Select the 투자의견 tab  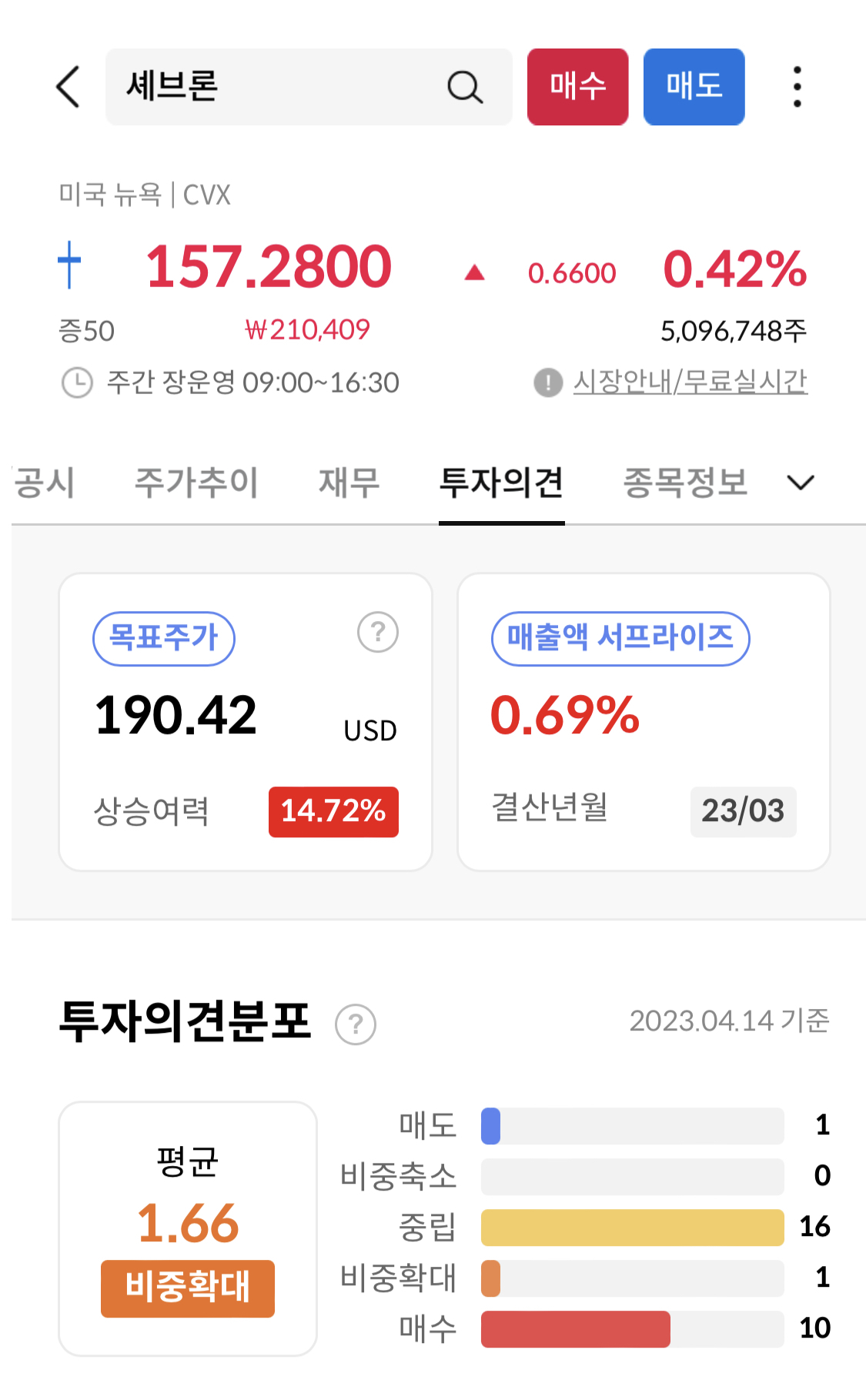[501, 483]
